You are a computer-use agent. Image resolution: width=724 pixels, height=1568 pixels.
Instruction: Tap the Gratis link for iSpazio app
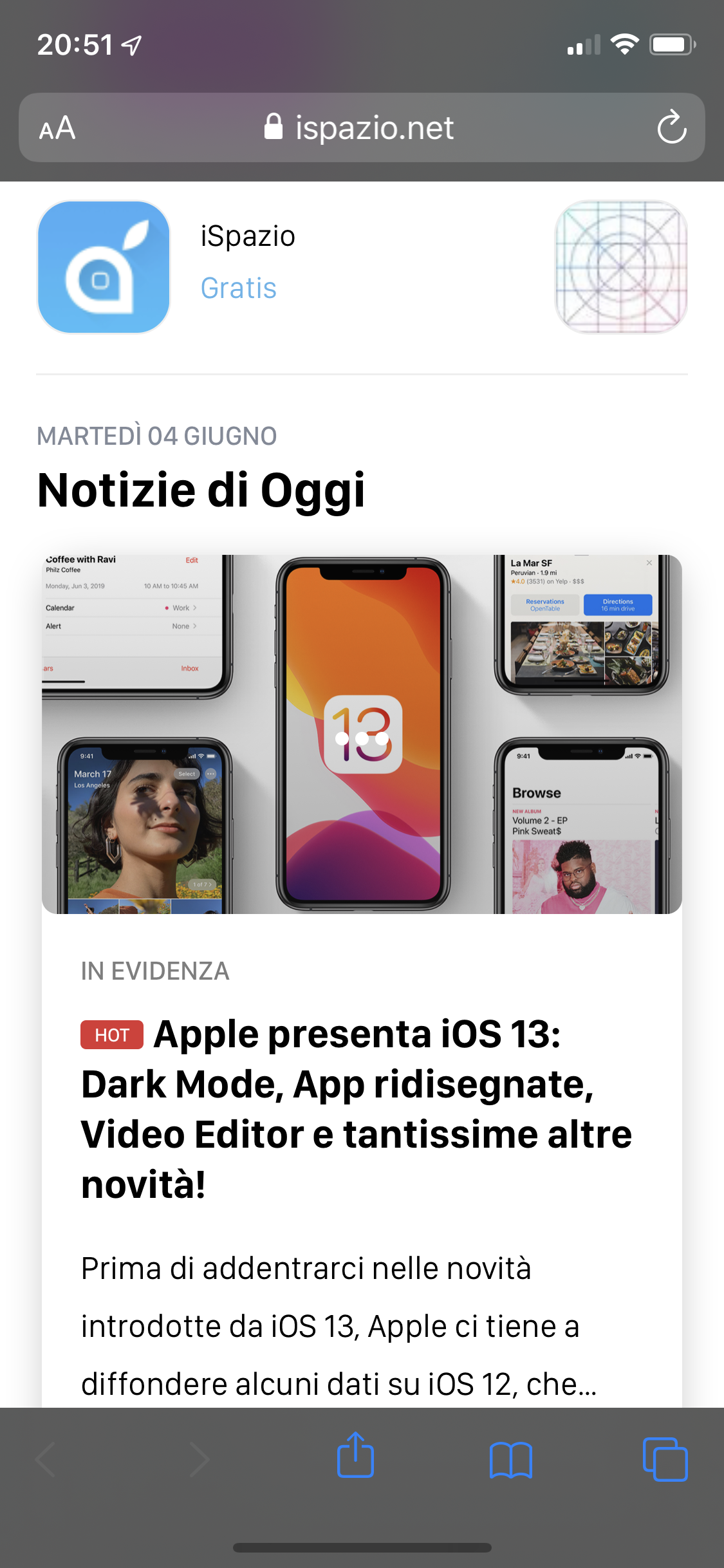[x=238, y=288]
